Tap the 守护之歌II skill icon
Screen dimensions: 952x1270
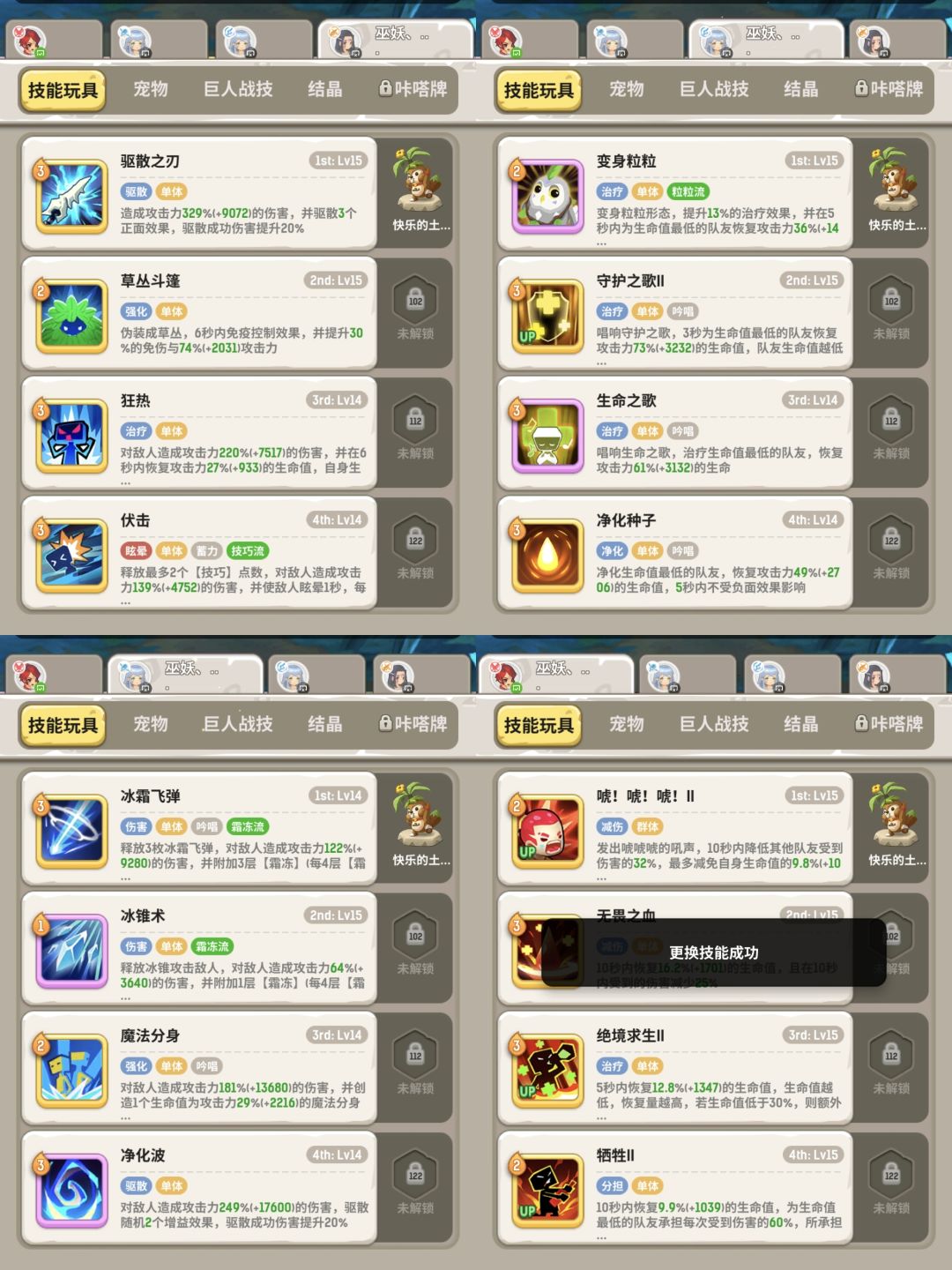[547, 316]
